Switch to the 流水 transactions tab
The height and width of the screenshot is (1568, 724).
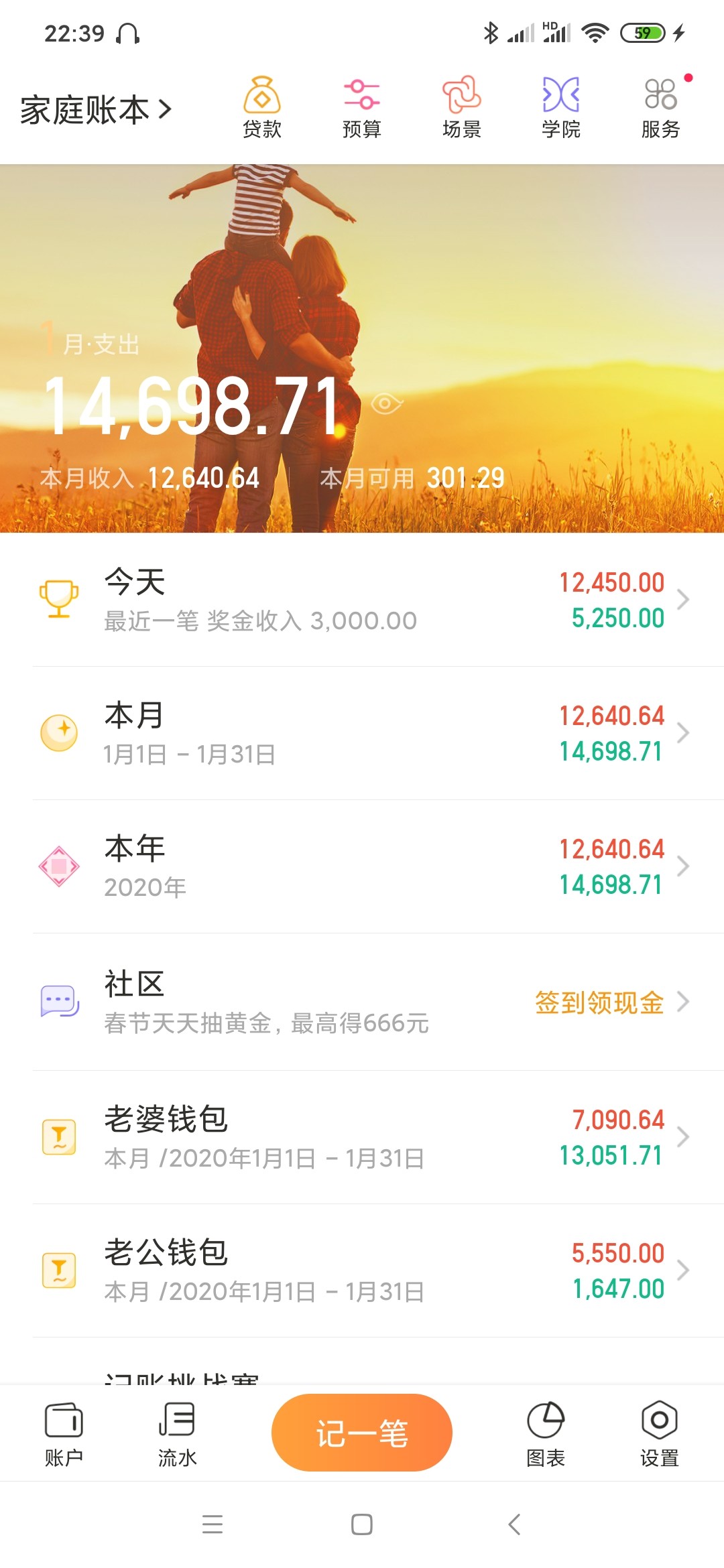coord(177,1434)
